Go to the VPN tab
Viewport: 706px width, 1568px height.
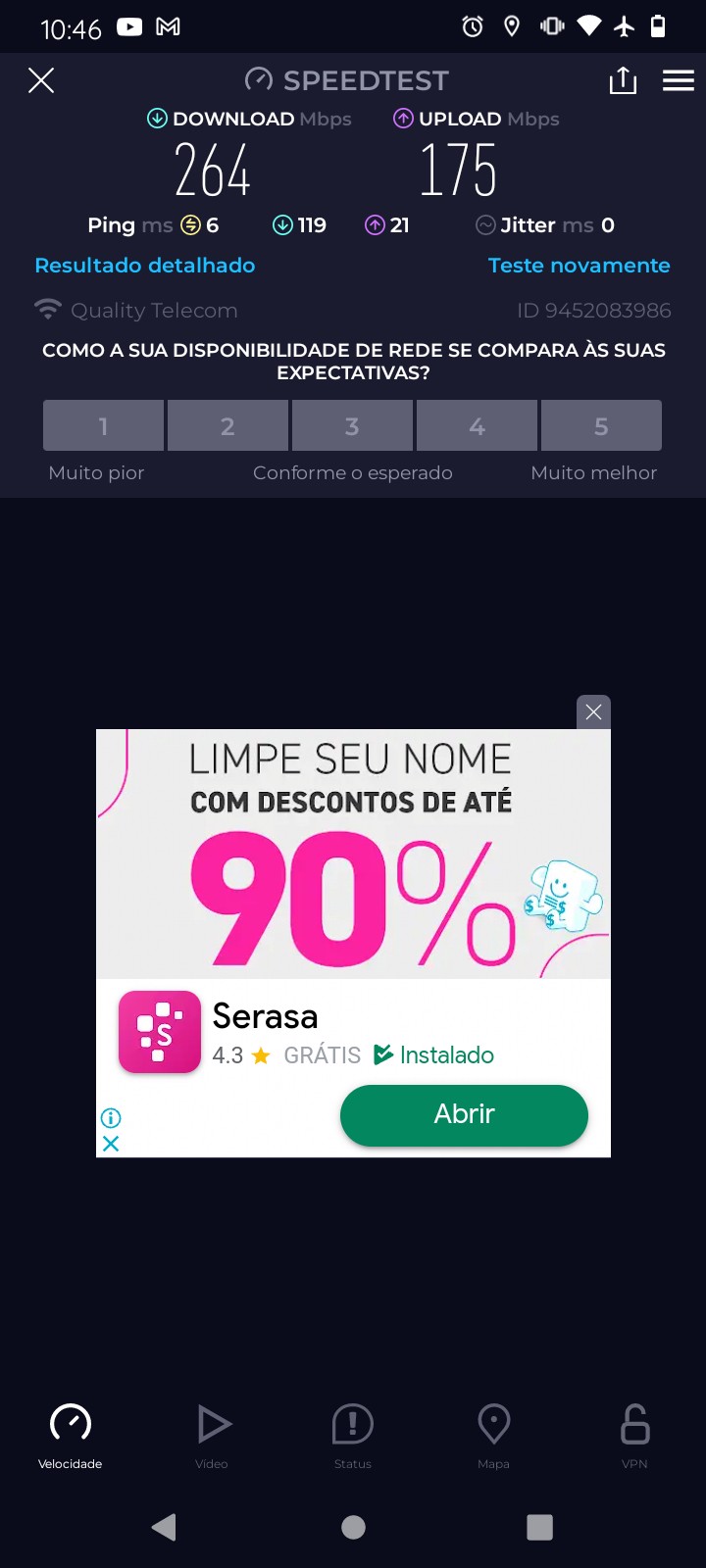634,1436
